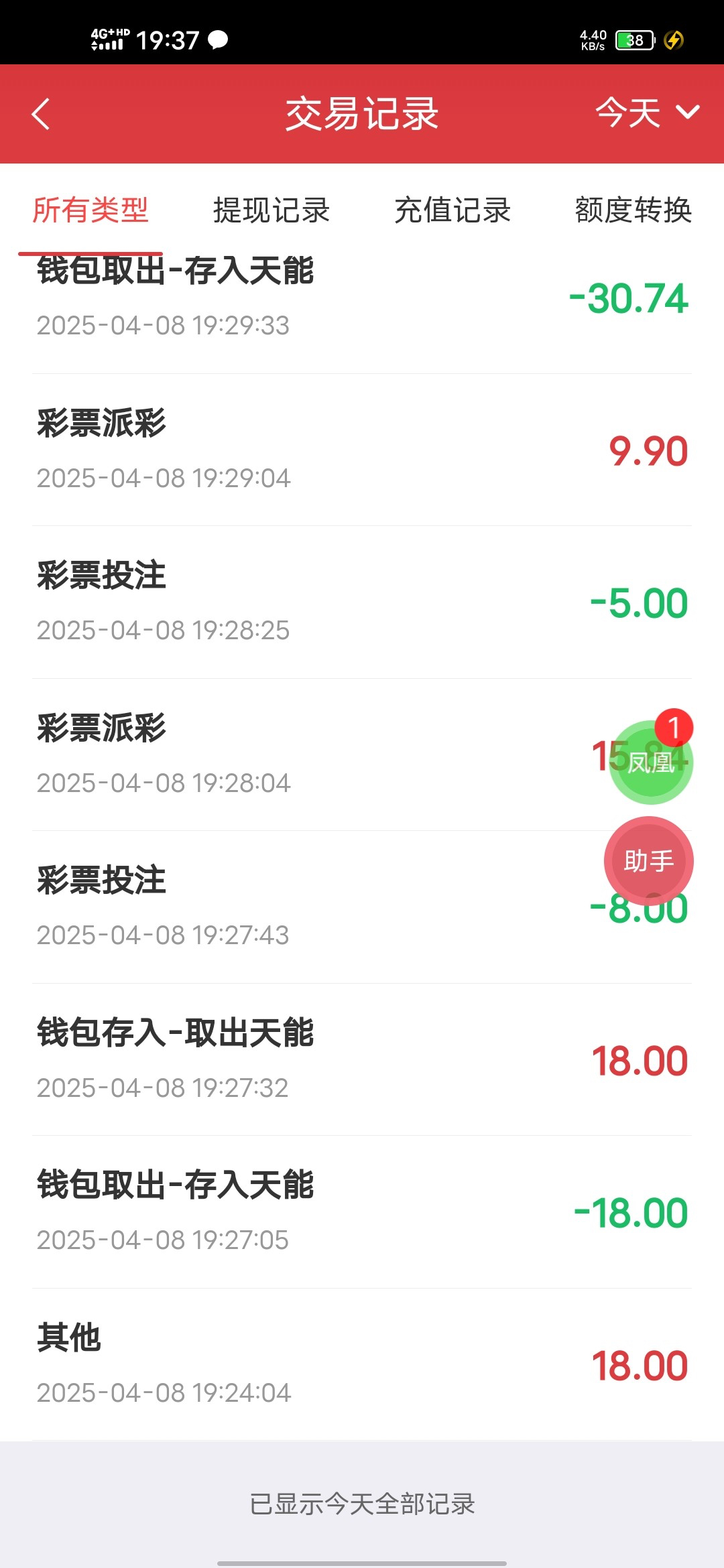This screenshot has width=724, height=1568.
Task: Open the 彩票派彩 record from 19:29:04
Action: (x=362, y=450)
